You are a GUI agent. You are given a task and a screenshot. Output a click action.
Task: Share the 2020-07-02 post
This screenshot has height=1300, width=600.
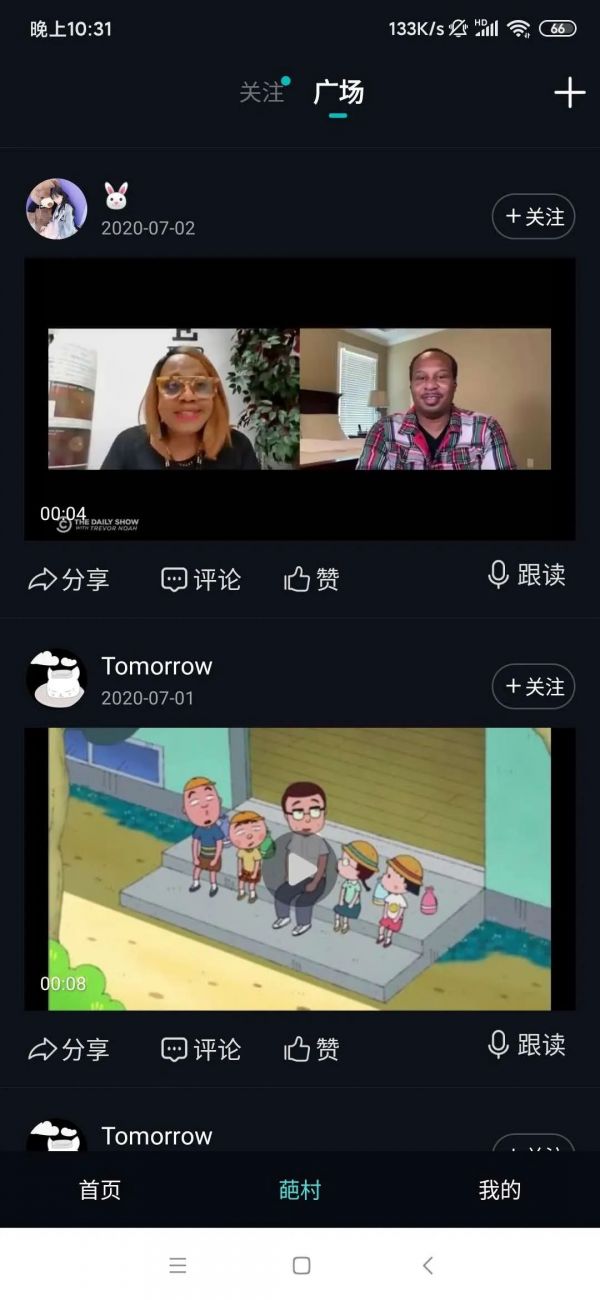pyautogui.click(x=69, y=579)
